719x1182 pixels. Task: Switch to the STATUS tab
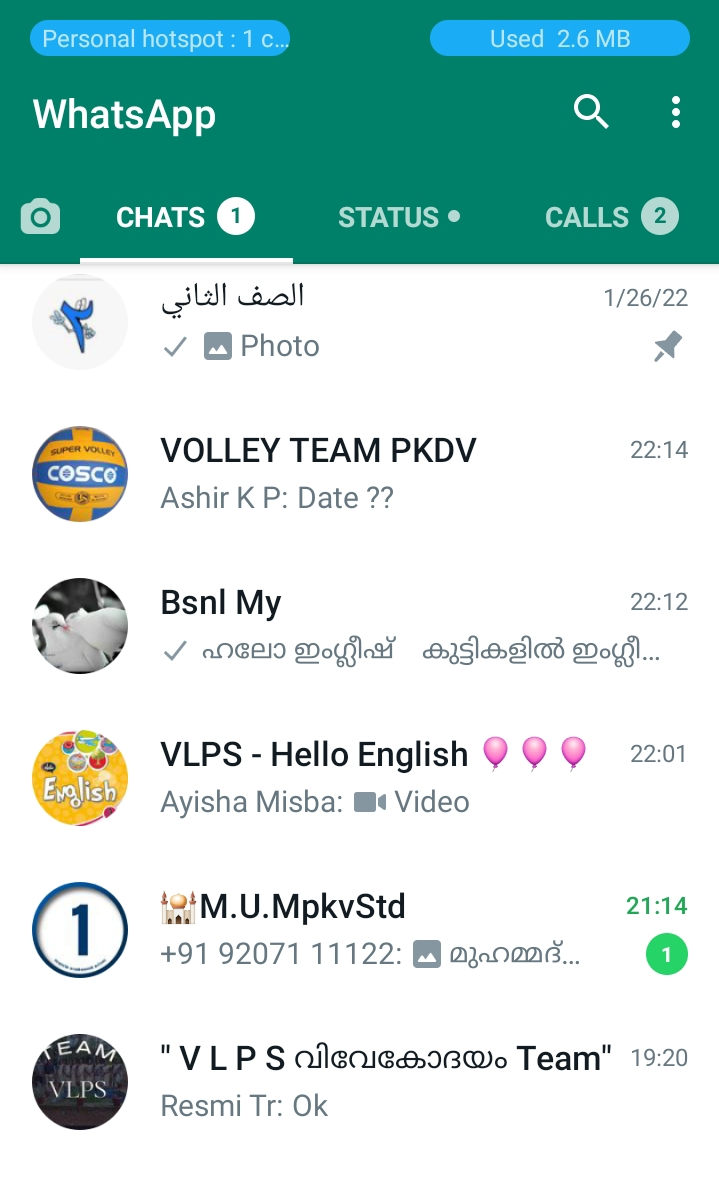pyautogui.click(x=398, y=217)
